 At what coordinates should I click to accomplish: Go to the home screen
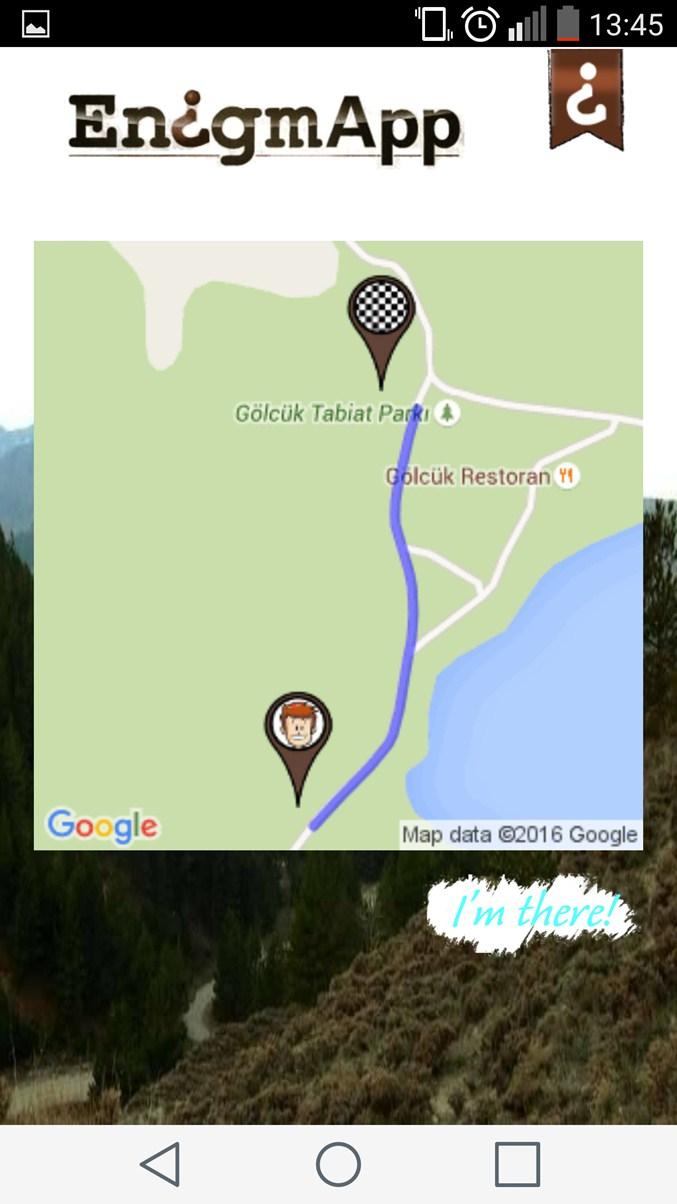click(x=338, y=1164)
